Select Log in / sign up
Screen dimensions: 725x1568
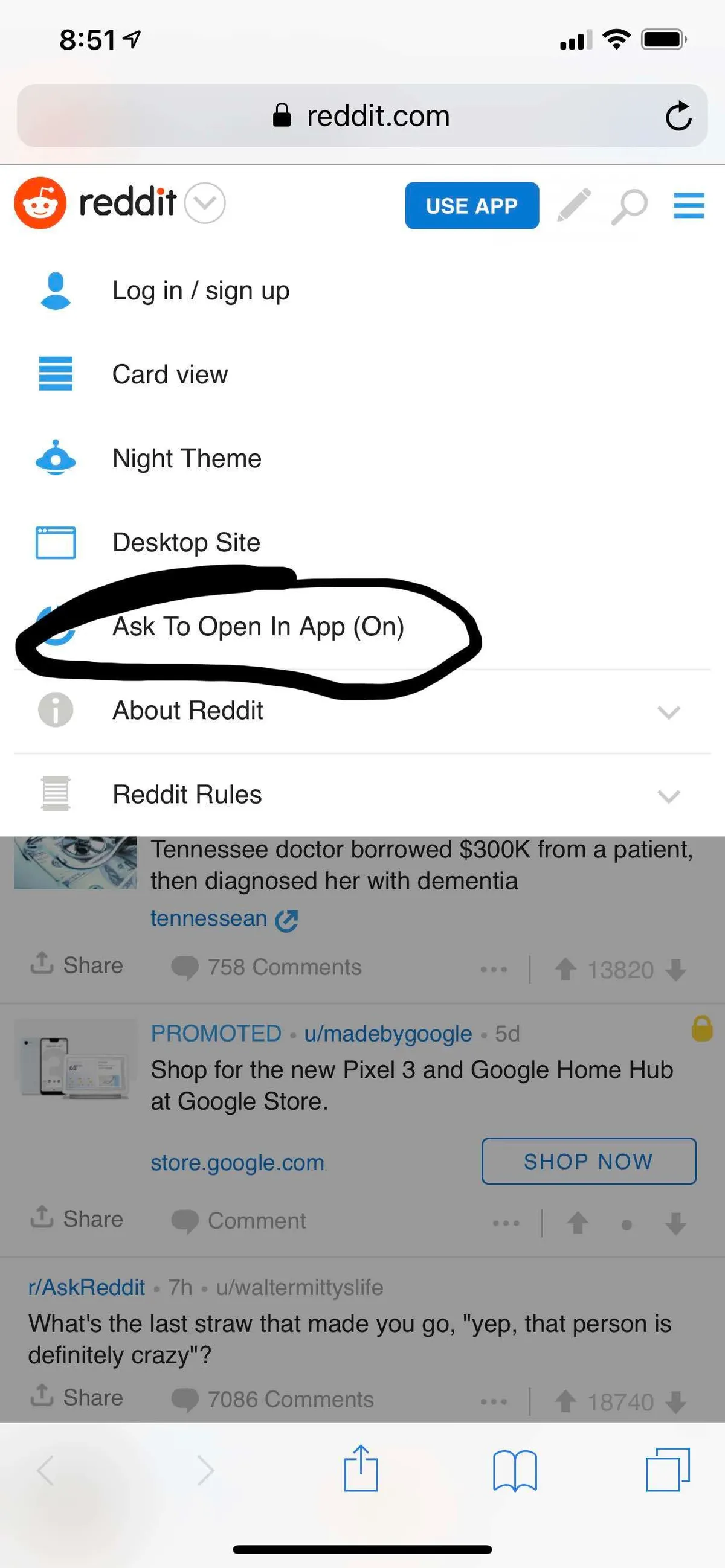201,290
